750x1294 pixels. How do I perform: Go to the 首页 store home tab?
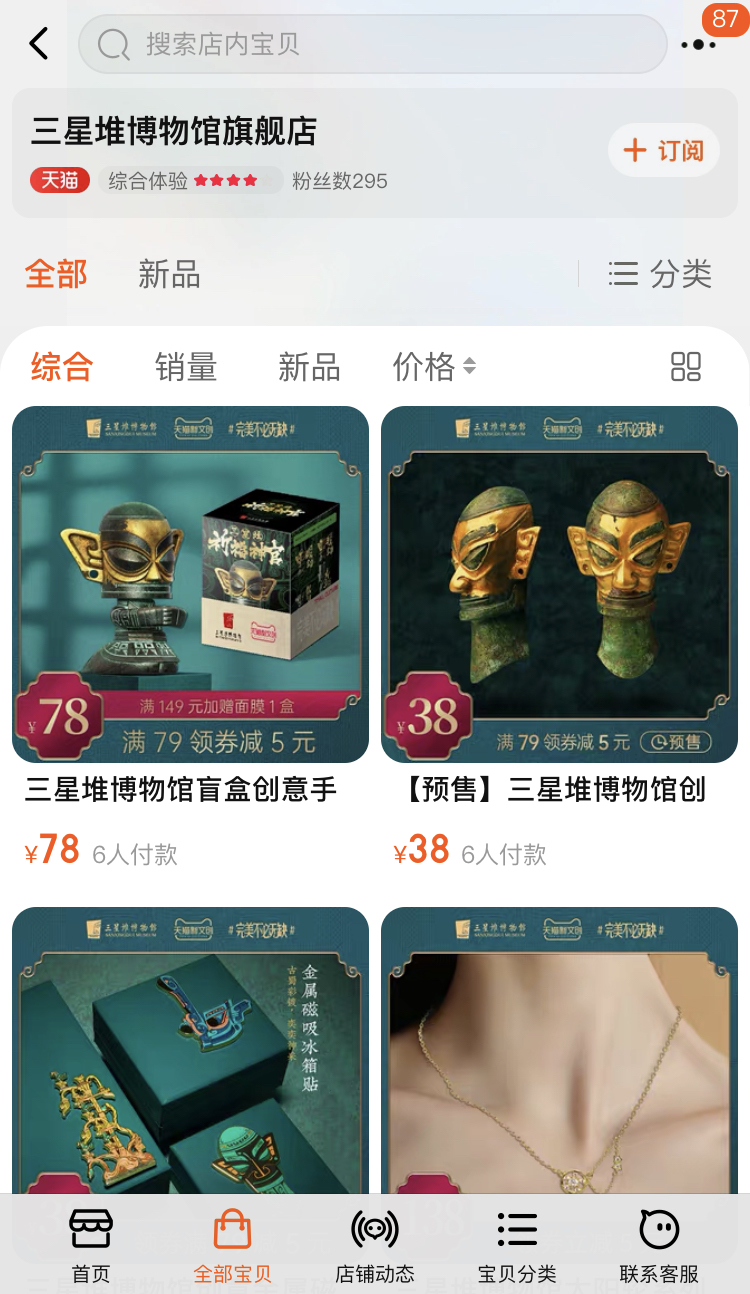pos(91,1245)
